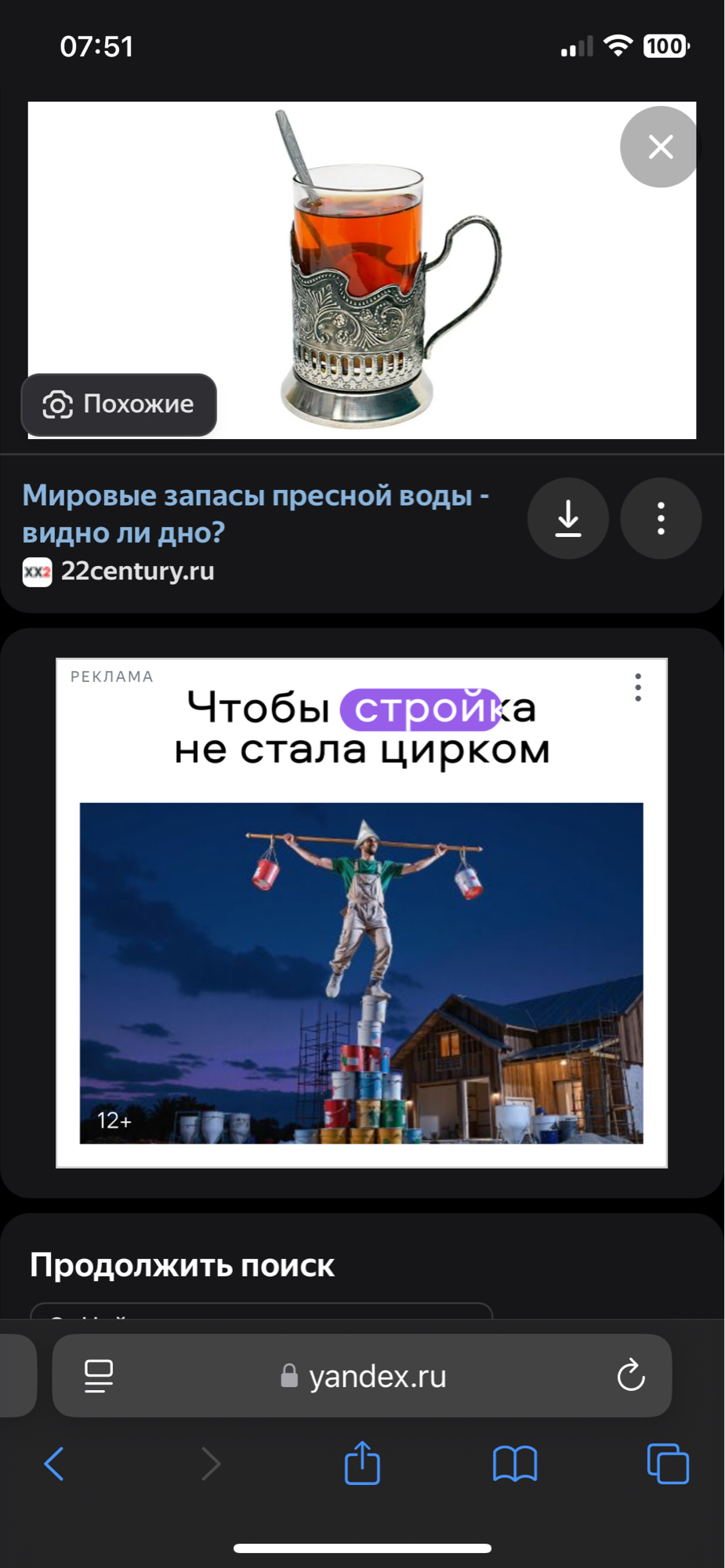
Task: Dismiss the image viewer with the X button
Action: 658,147
